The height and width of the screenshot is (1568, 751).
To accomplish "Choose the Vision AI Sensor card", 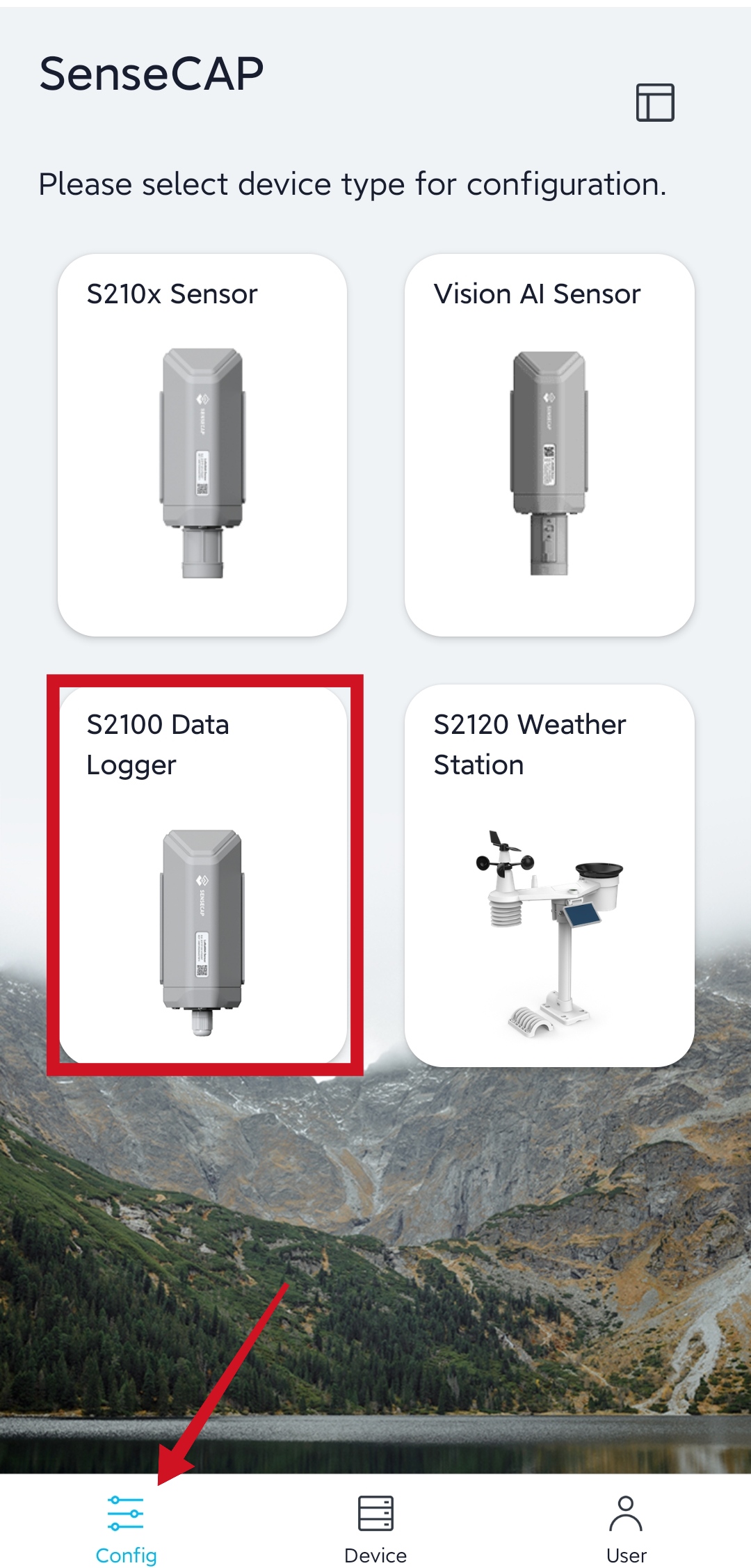I will point(549,445).
